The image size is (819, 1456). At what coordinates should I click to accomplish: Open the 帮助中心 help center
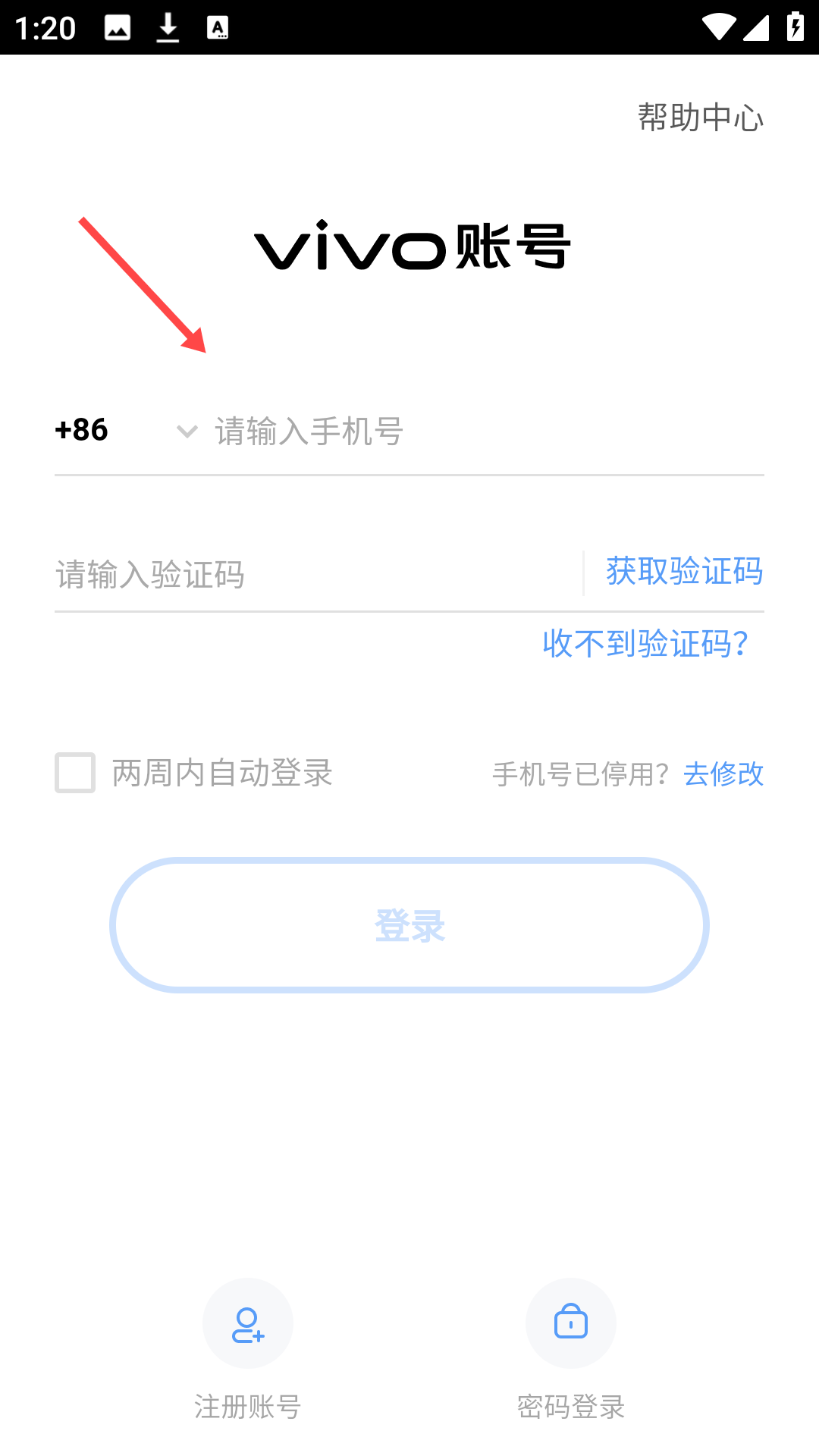[701, 118]
